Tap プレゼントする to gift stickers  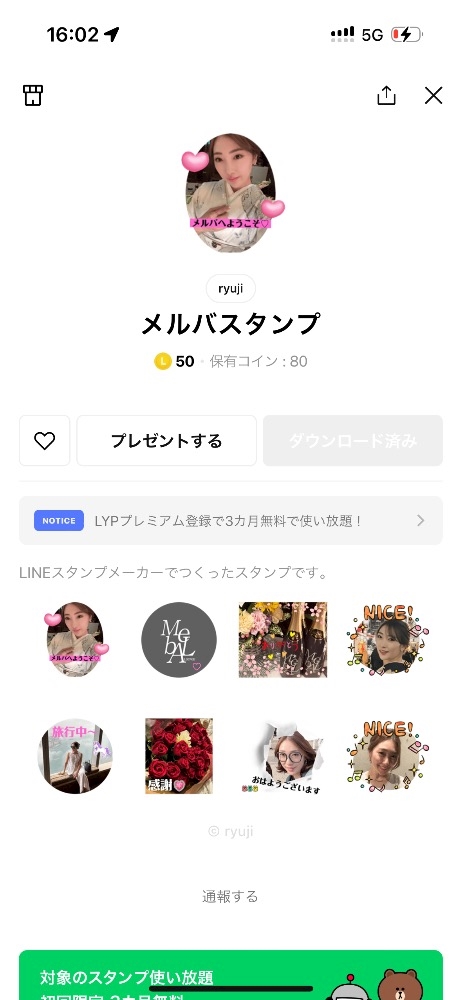click(166, 441)
